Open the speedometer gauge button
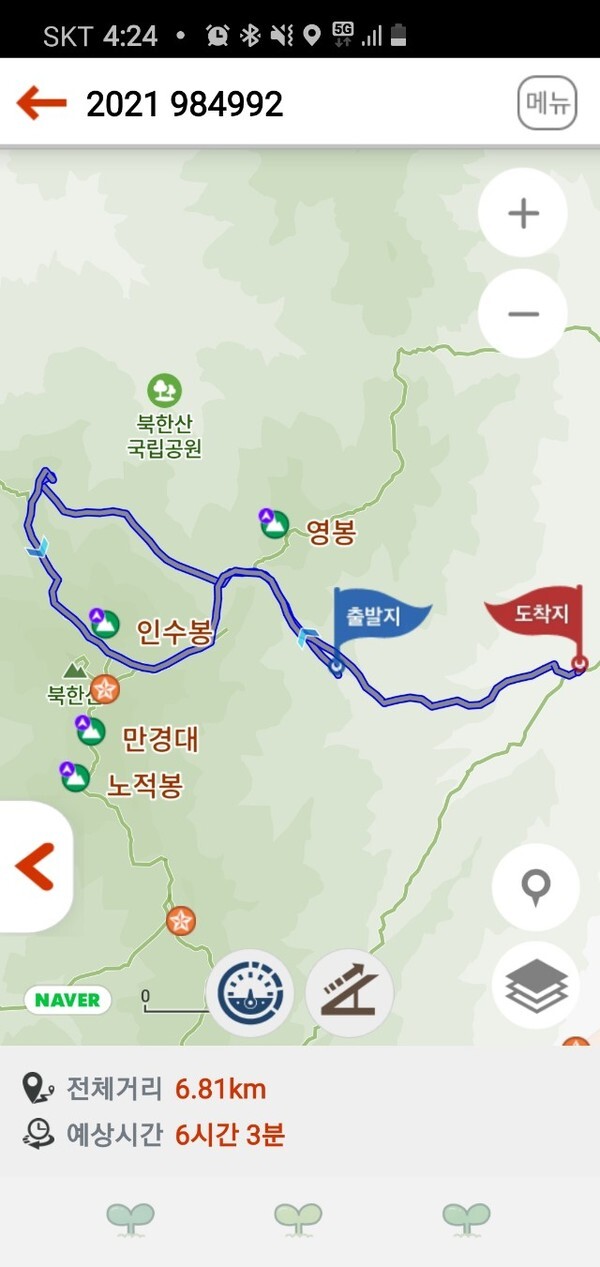 [250, 993]
